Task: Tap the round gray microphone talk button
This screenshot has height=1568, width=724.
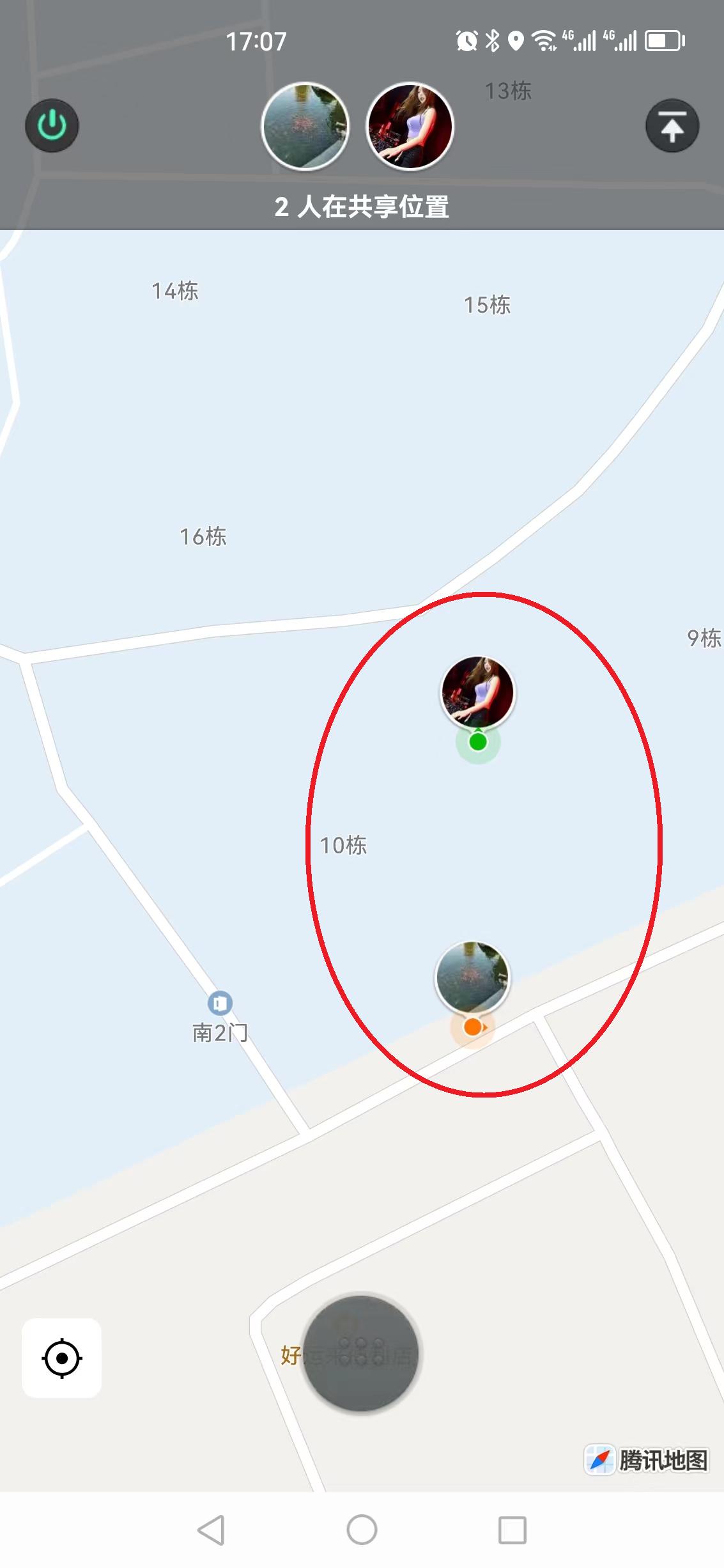Action: (361, 1353)
